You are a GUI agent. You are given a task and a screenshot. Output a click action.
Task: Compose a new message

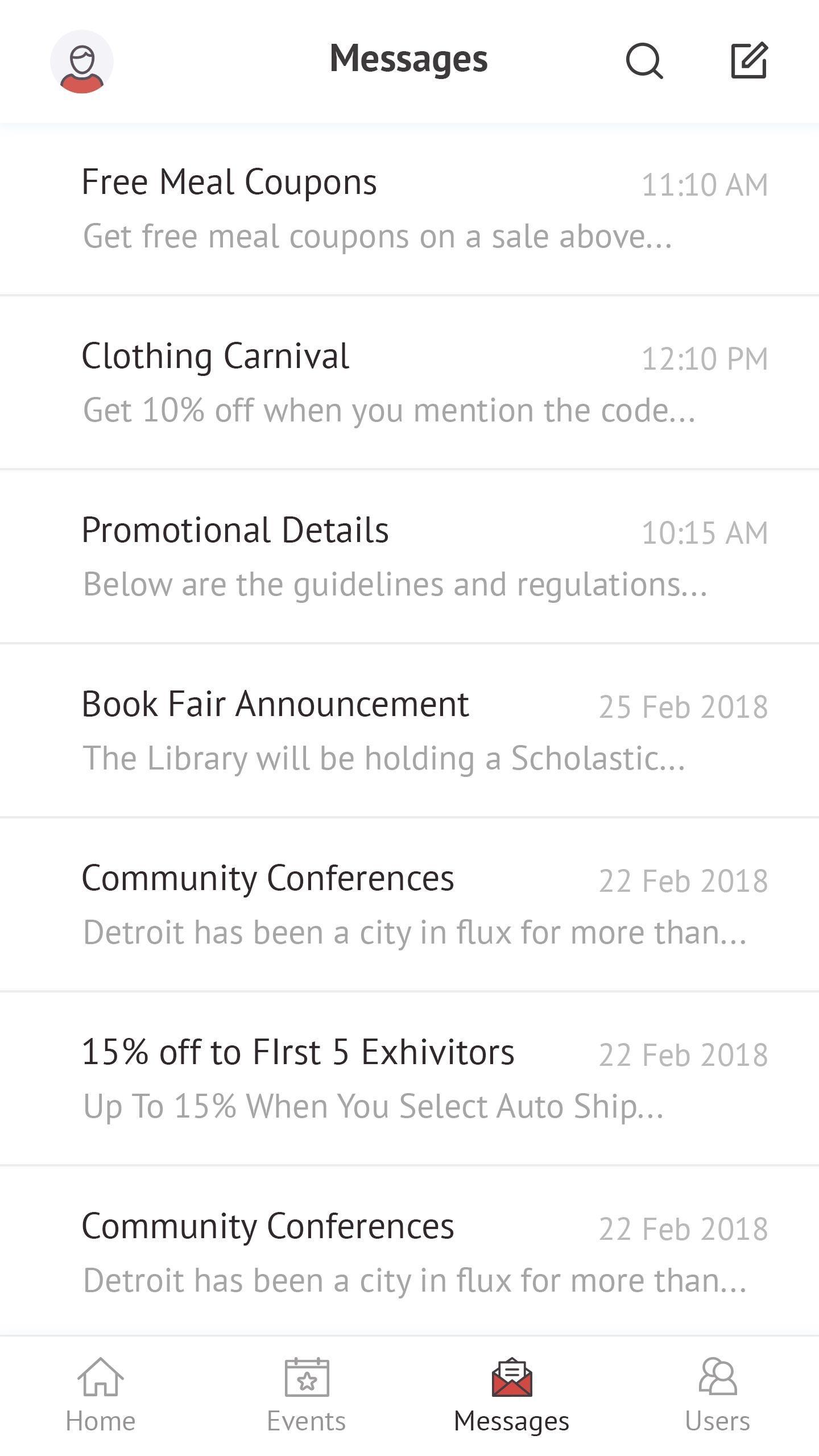[748, 61]
